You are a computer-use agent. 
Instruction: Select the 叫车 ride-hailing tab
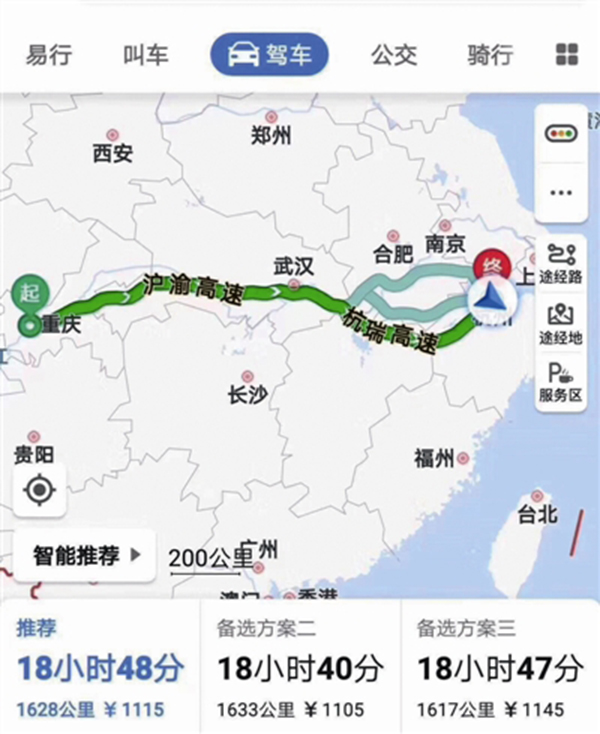[146, 54]
